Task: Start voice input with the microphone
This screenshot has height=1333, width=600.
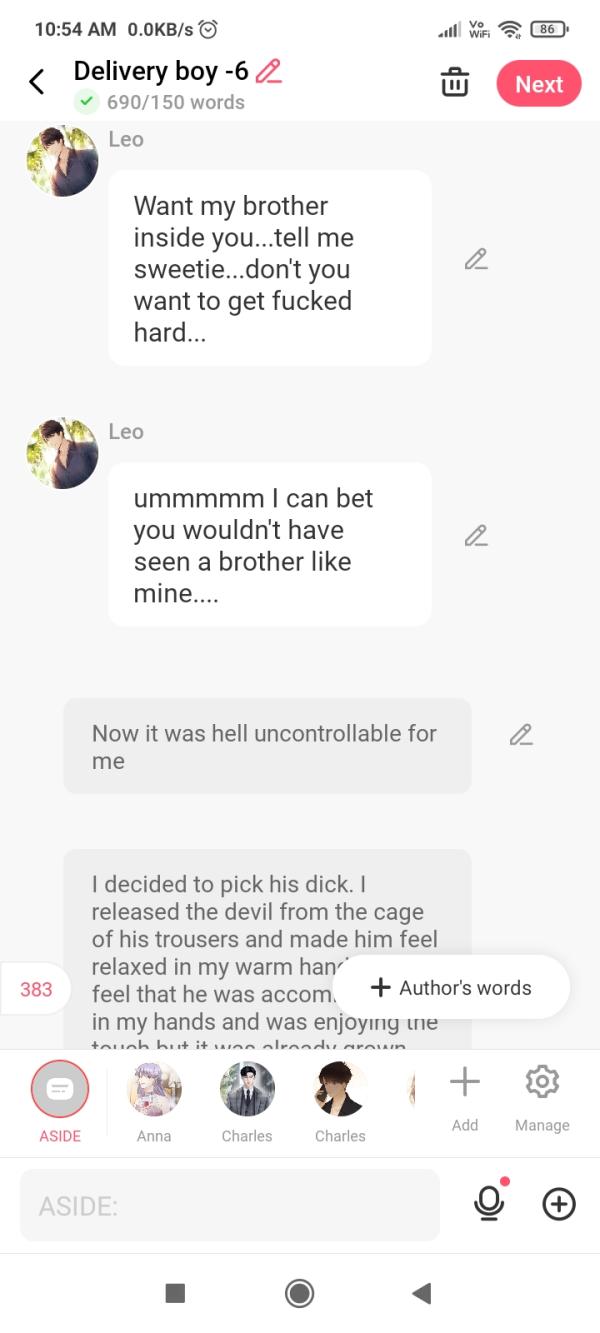Action: (x=489, y=1204)
